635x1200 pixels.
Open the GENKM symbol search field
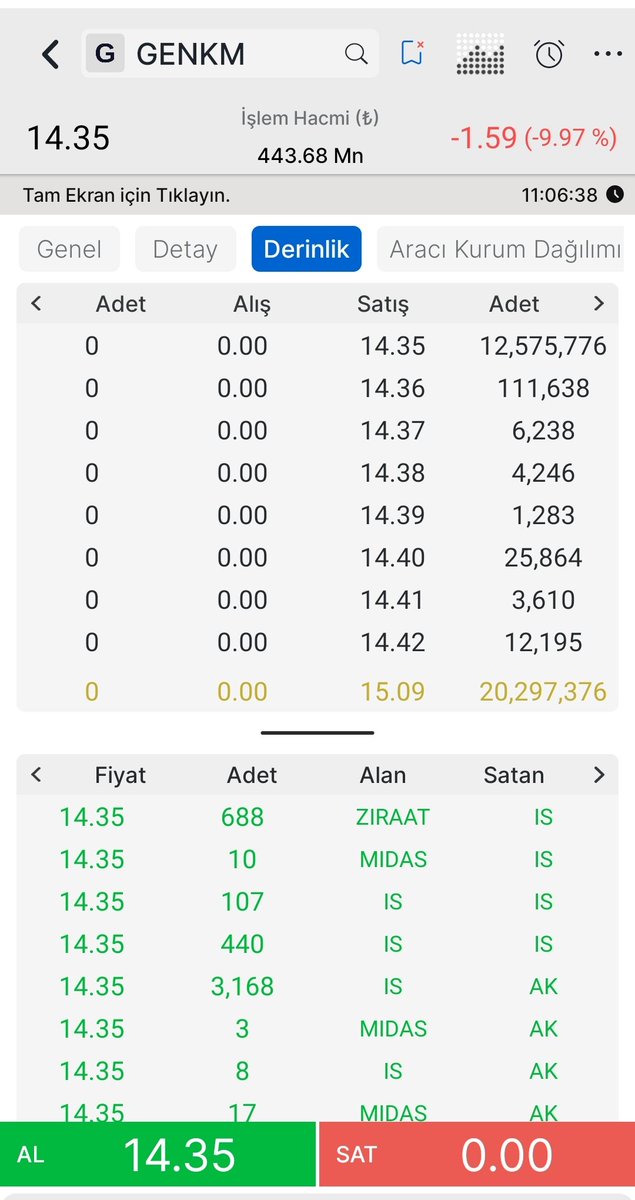pos(230,54)
